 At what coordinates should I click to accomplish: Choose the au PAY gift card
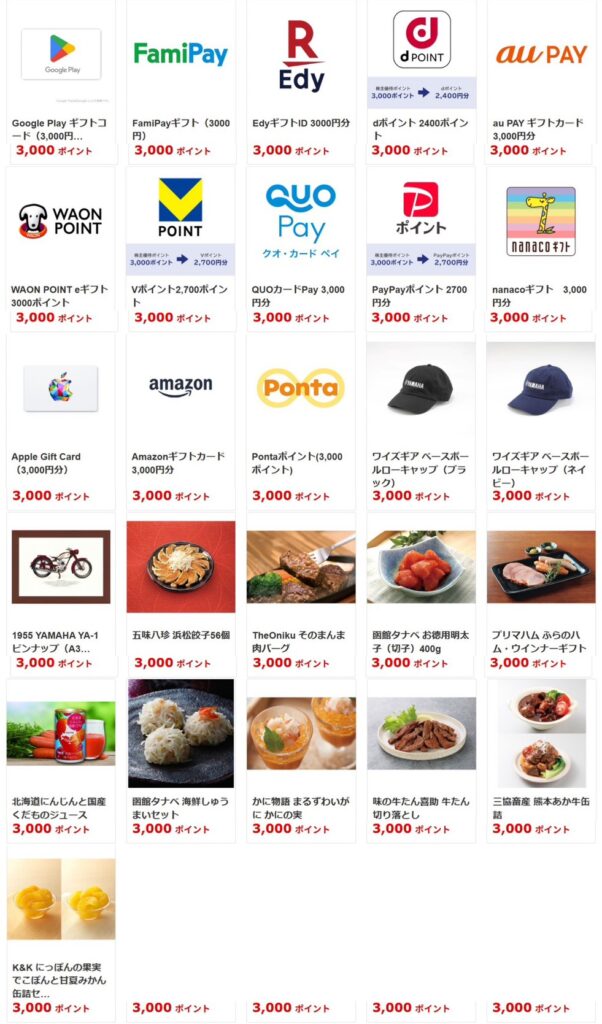coord(541,55)
